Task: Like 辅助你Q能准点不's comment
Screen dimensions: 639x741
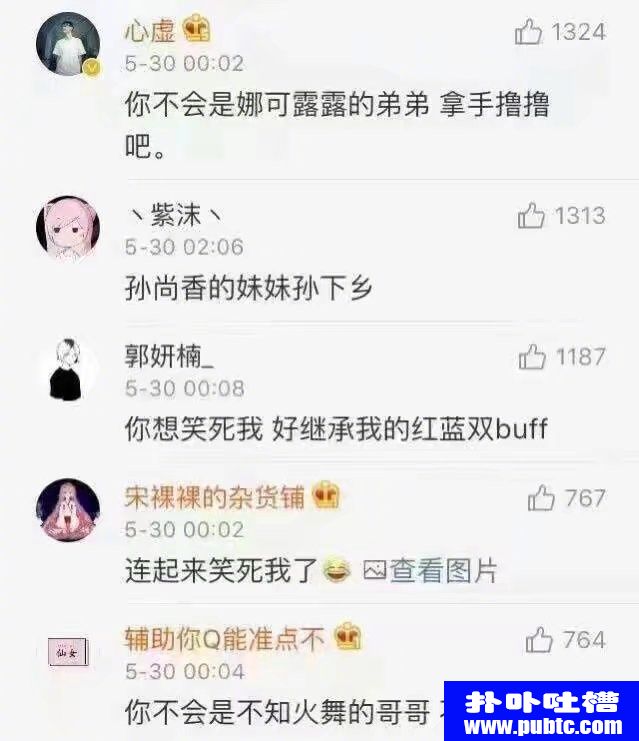Action: [539, 640]
